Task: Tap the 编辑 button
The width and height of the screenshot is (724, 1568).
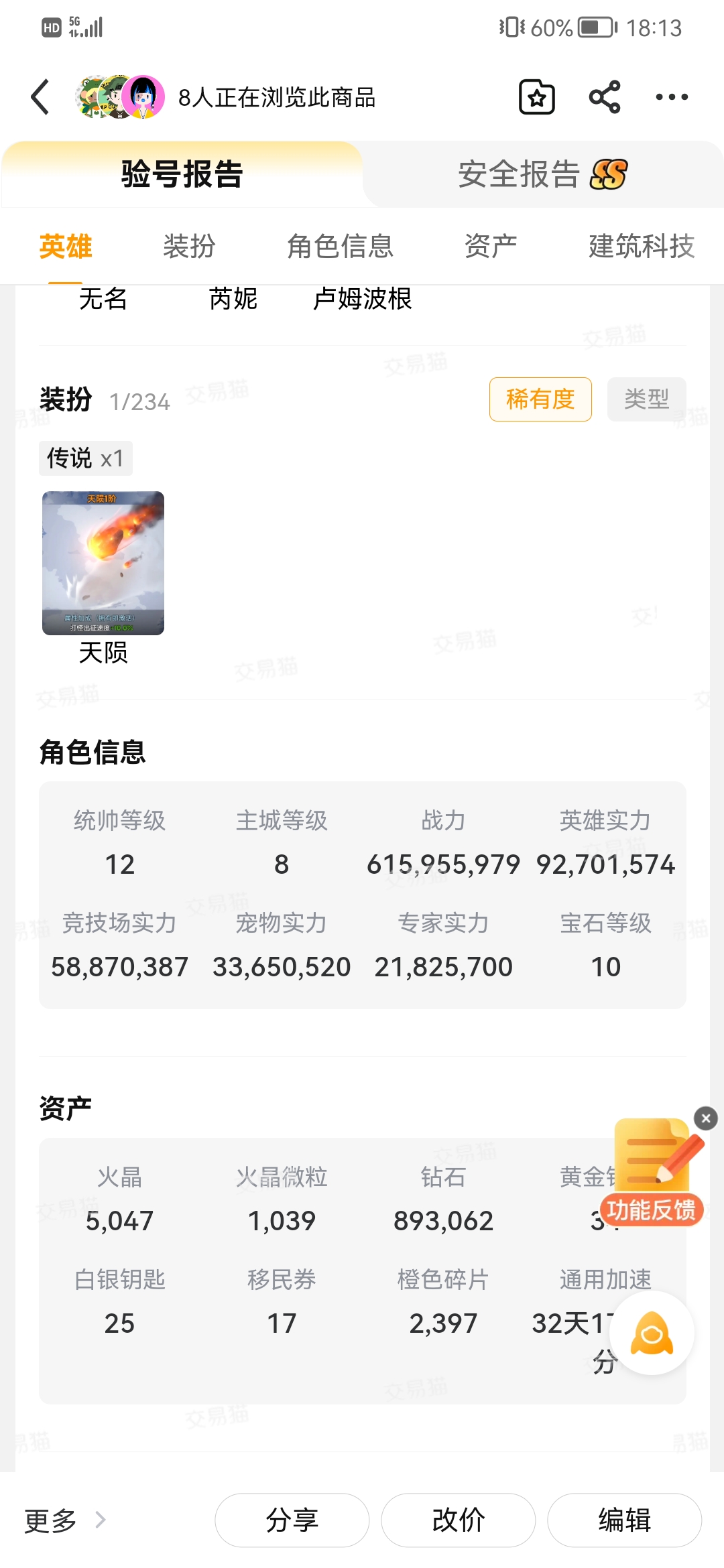Action: tap(625, 1520)
